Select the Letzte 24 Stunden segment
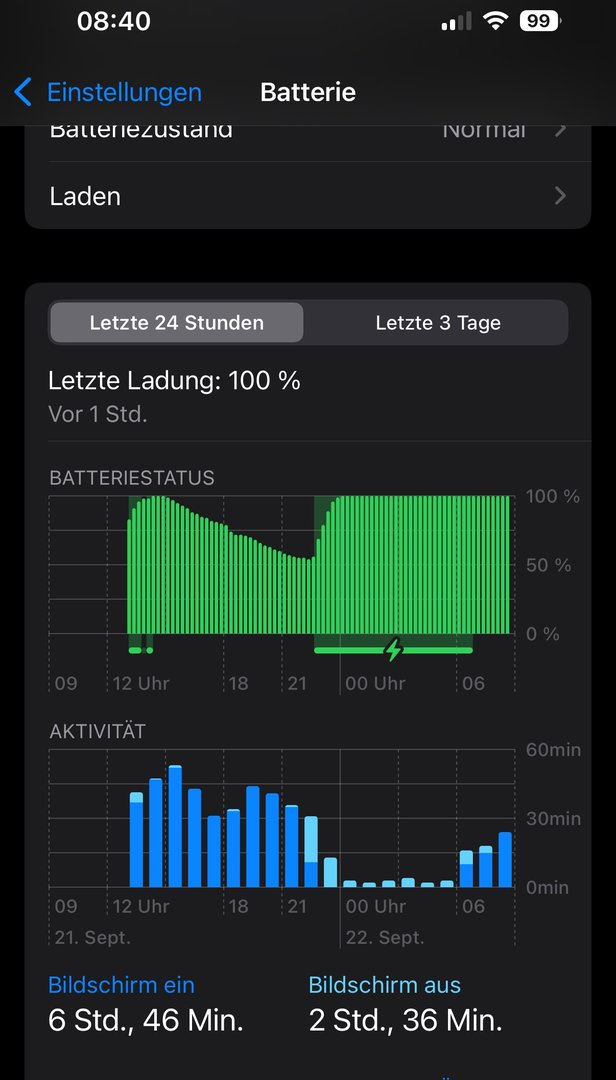 pyautogui.click(x=177, y=323)
